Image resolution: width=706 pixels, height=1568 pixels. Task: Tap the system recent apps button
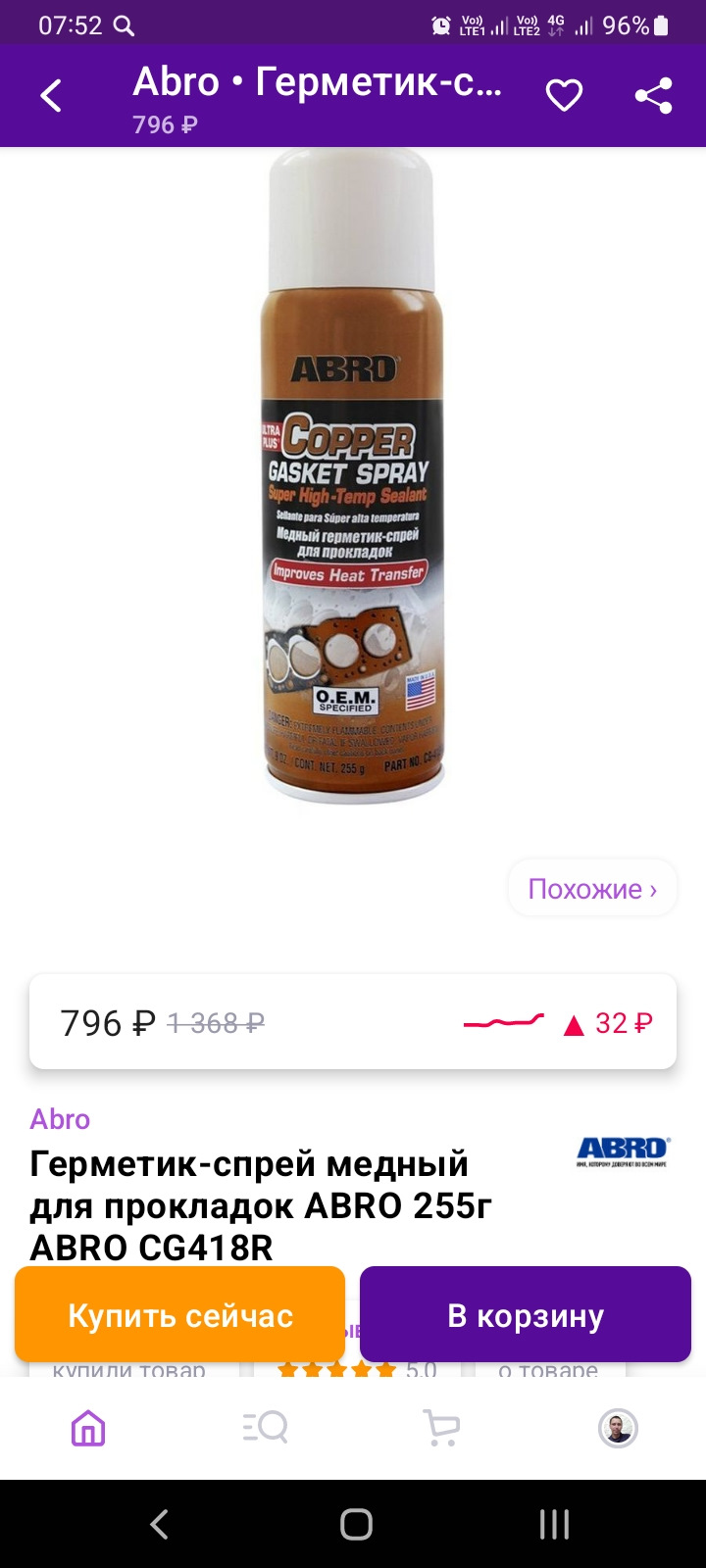pos(554,1524)
